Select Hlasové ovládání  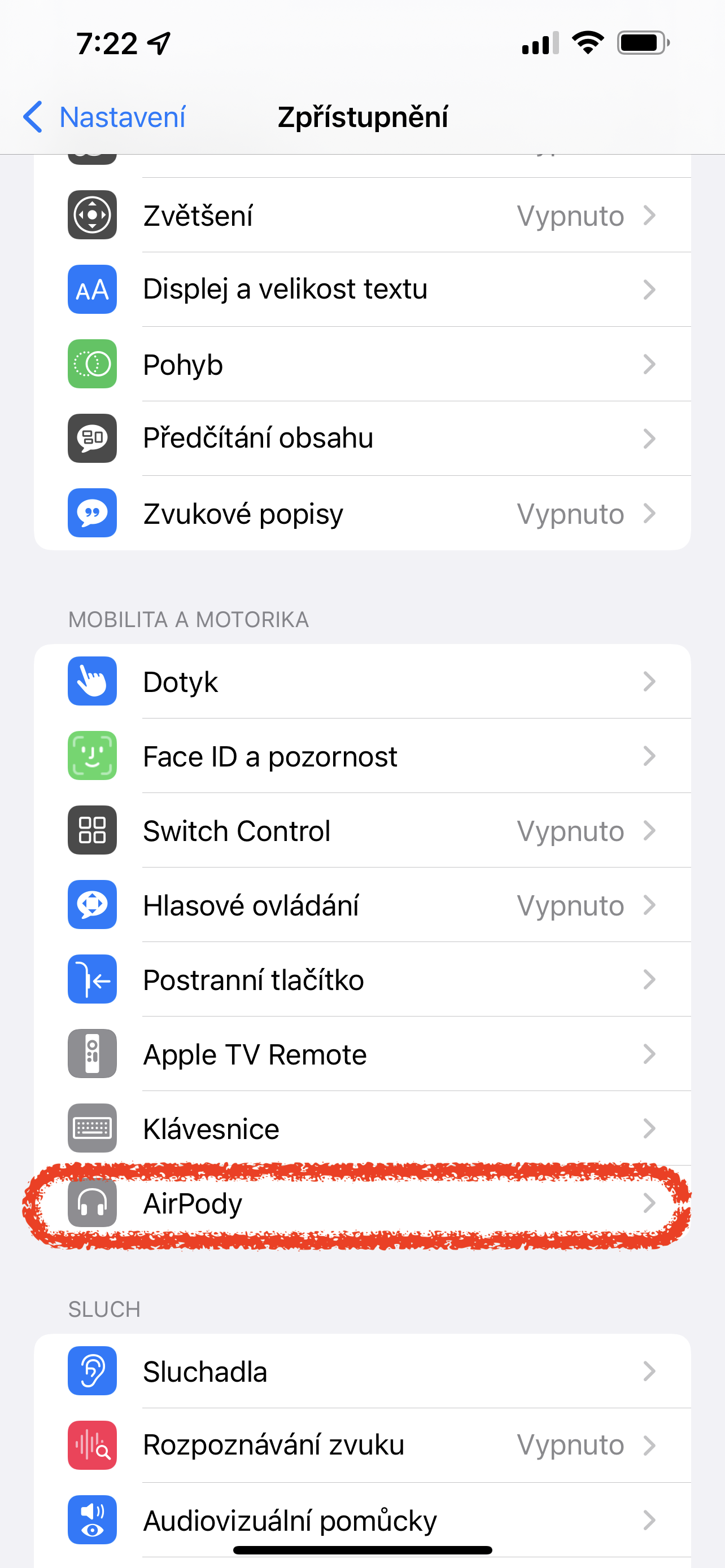(362, 906)
